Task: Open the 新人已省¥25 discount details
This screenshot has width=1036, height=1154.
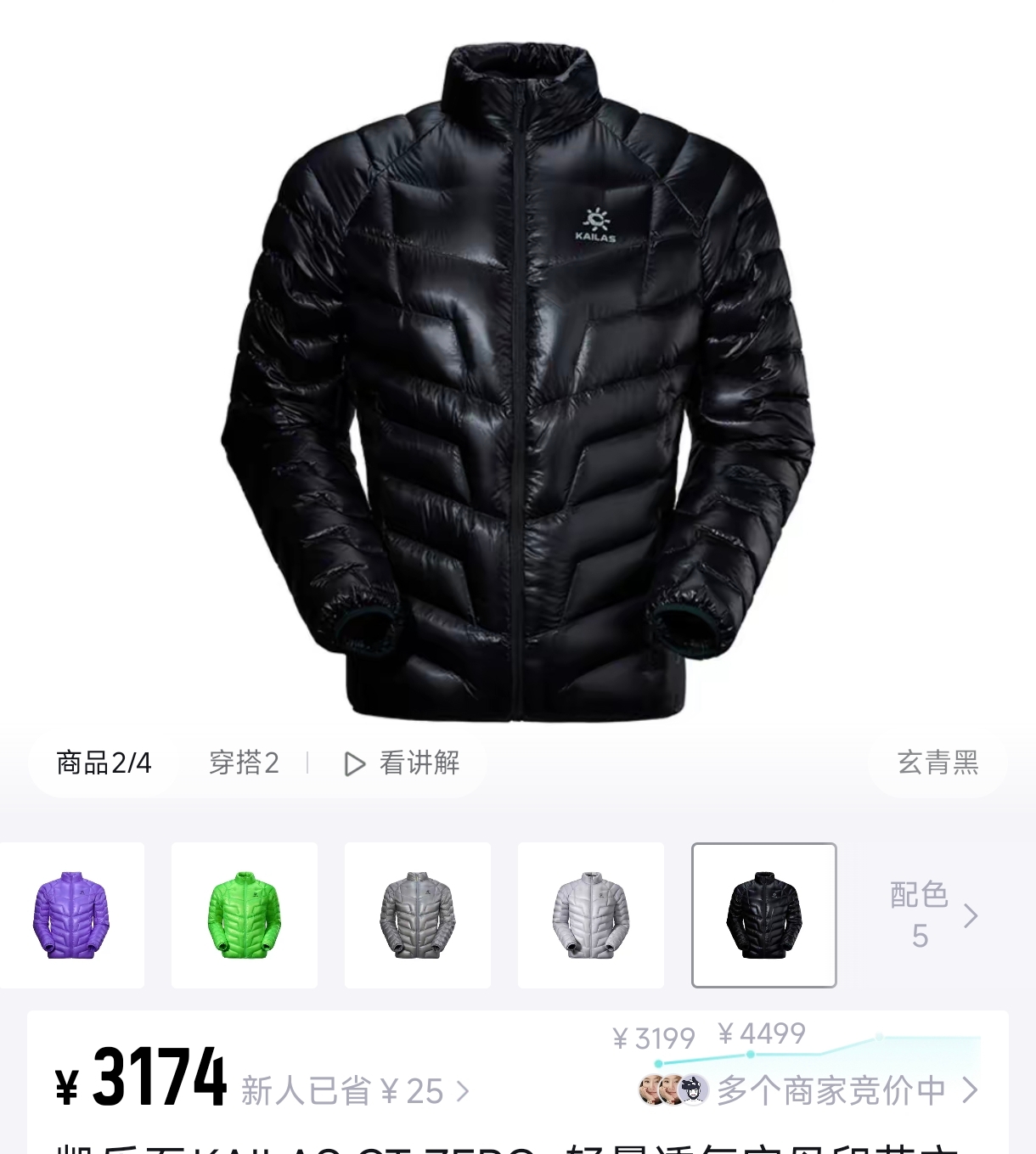Action: (355, 1091)
